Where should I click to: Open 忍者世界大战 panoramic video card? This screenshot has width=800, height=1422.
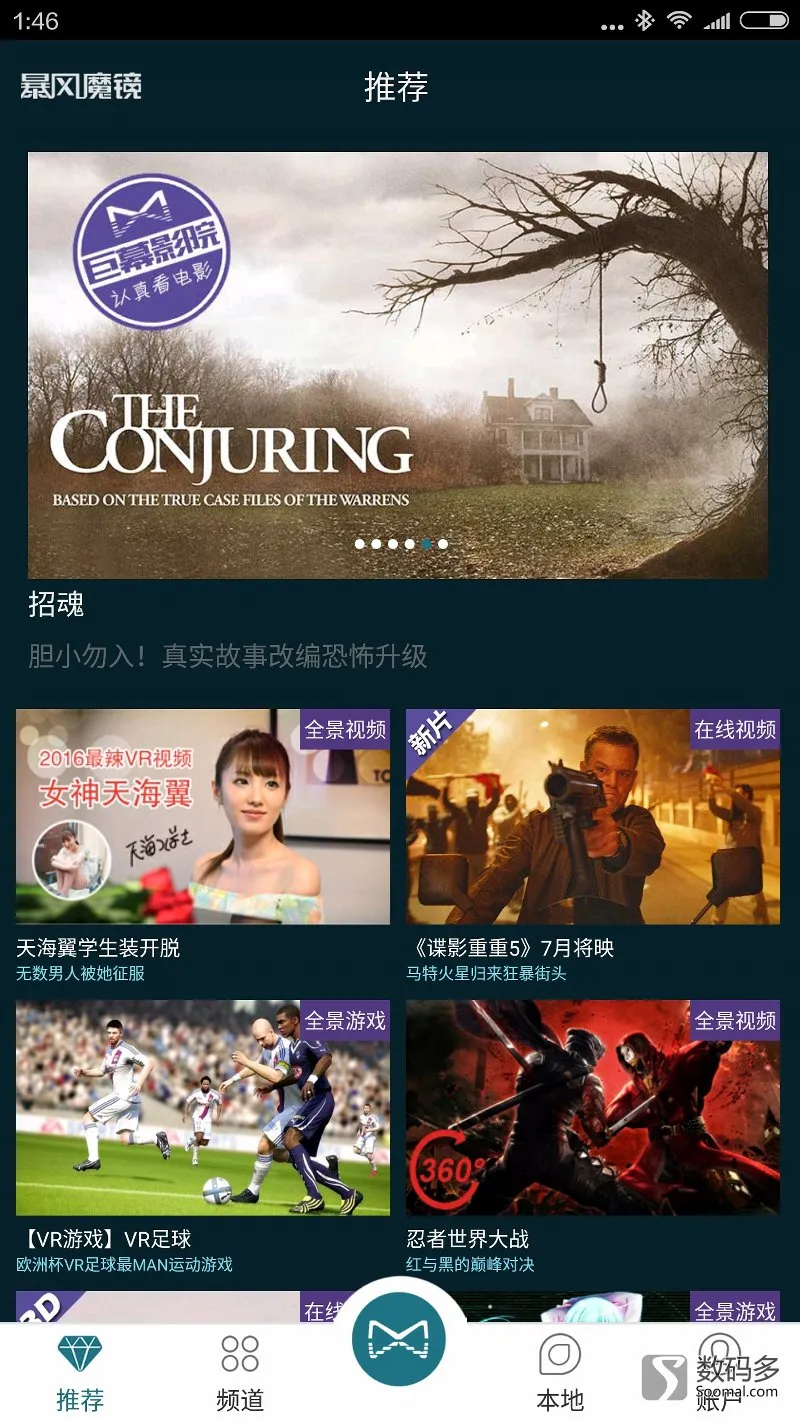coord(592,1108)
